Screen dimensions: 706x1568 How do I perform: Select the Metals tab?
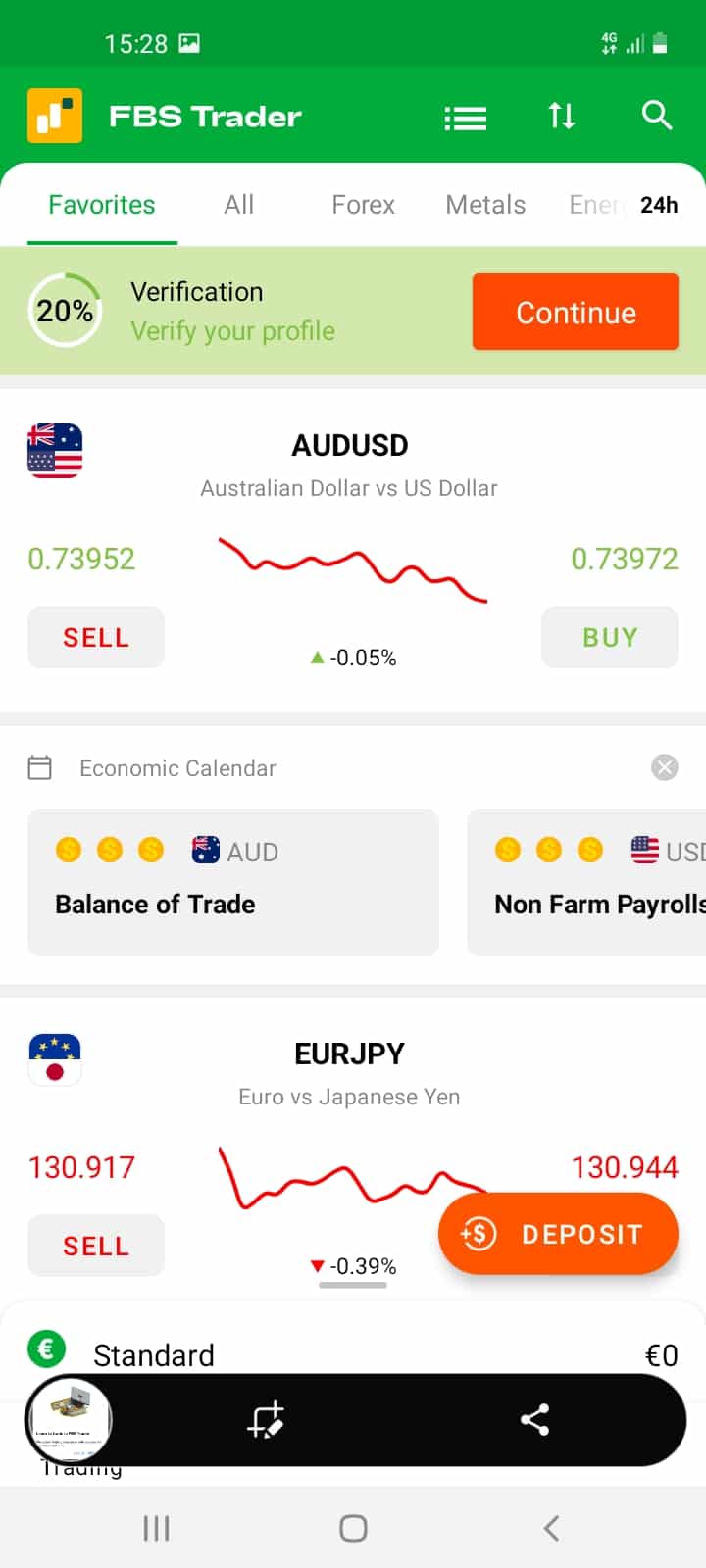coord(485,204)
